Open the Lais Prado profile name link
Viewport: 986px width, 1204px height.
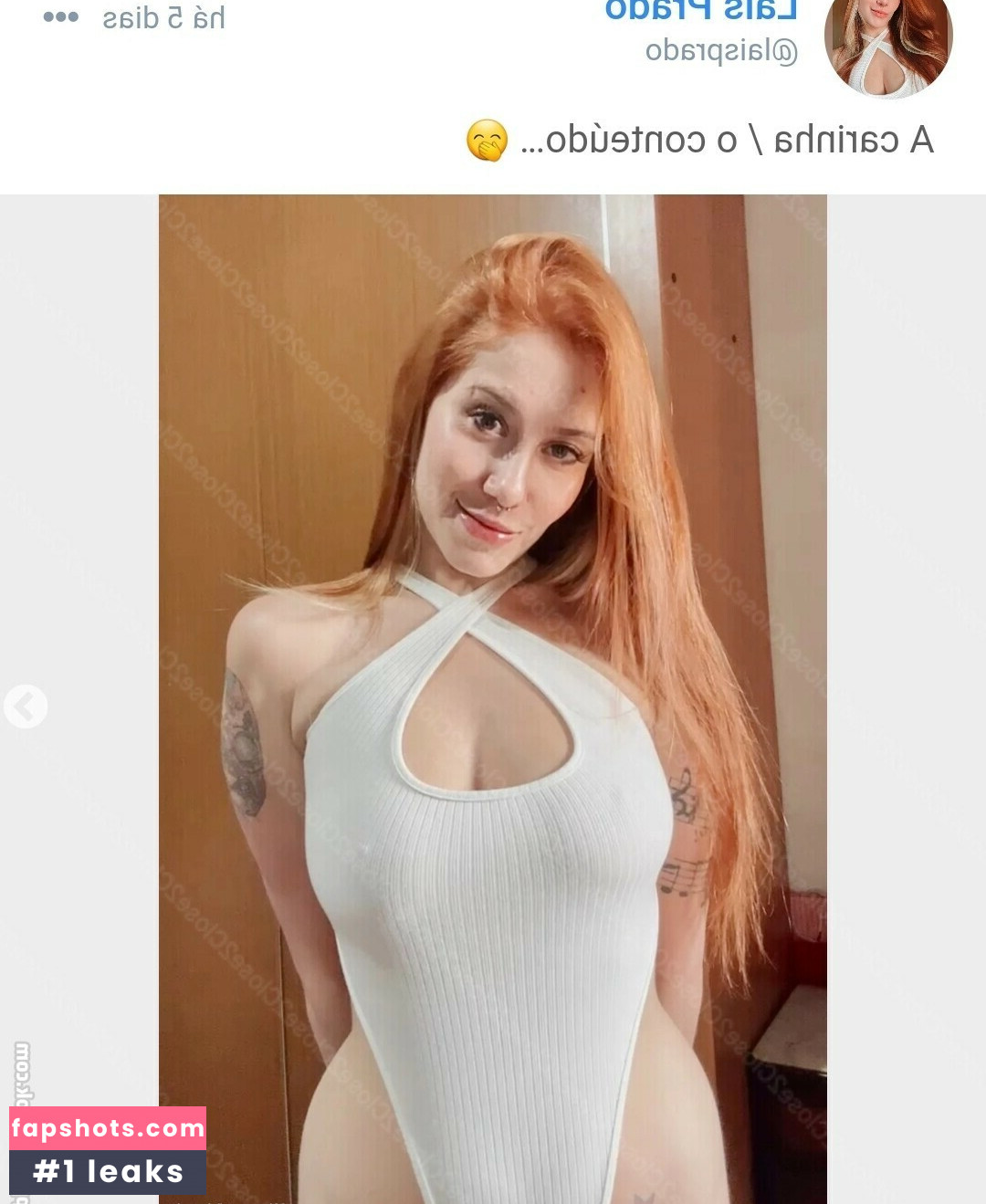[701, 11]
